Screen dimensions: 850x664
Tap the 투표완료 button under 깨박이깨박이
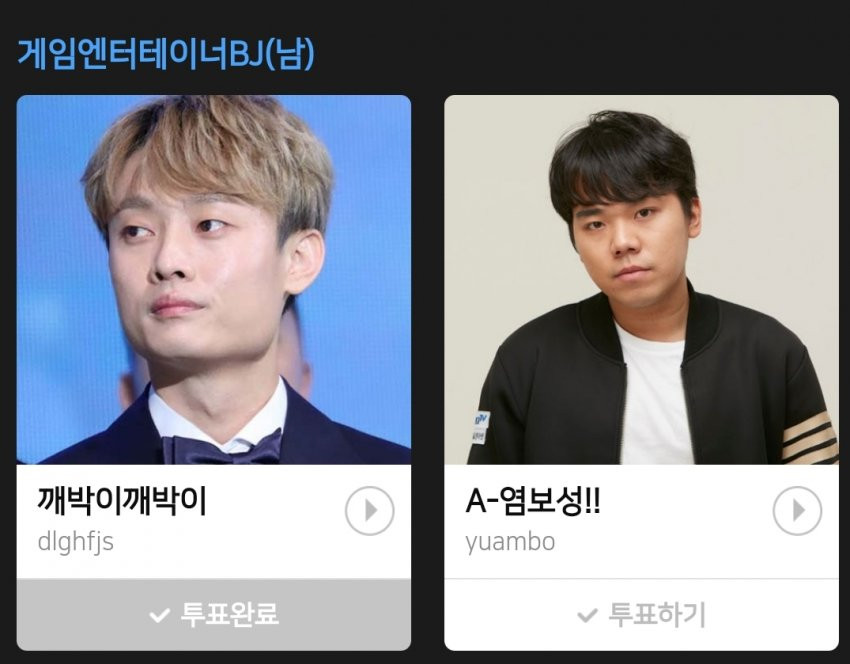[x=213, y=614]
